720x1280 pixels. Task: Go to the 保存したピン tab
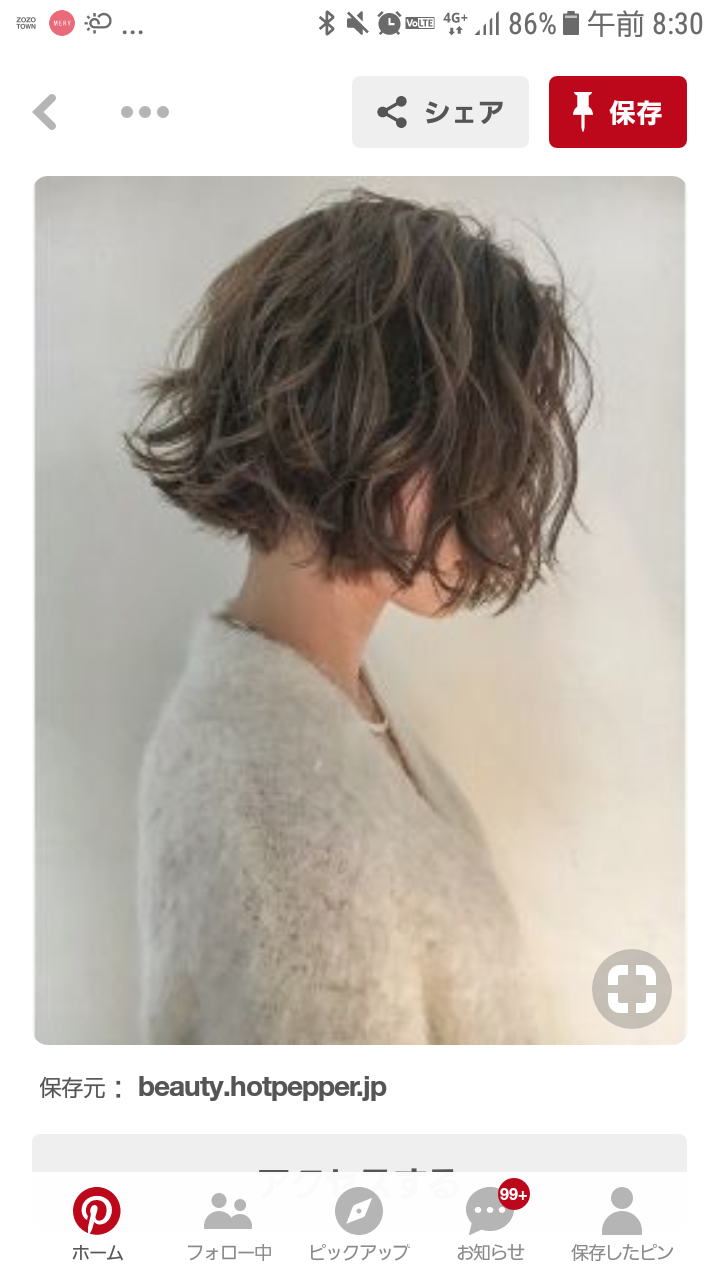pos(622,1225)
